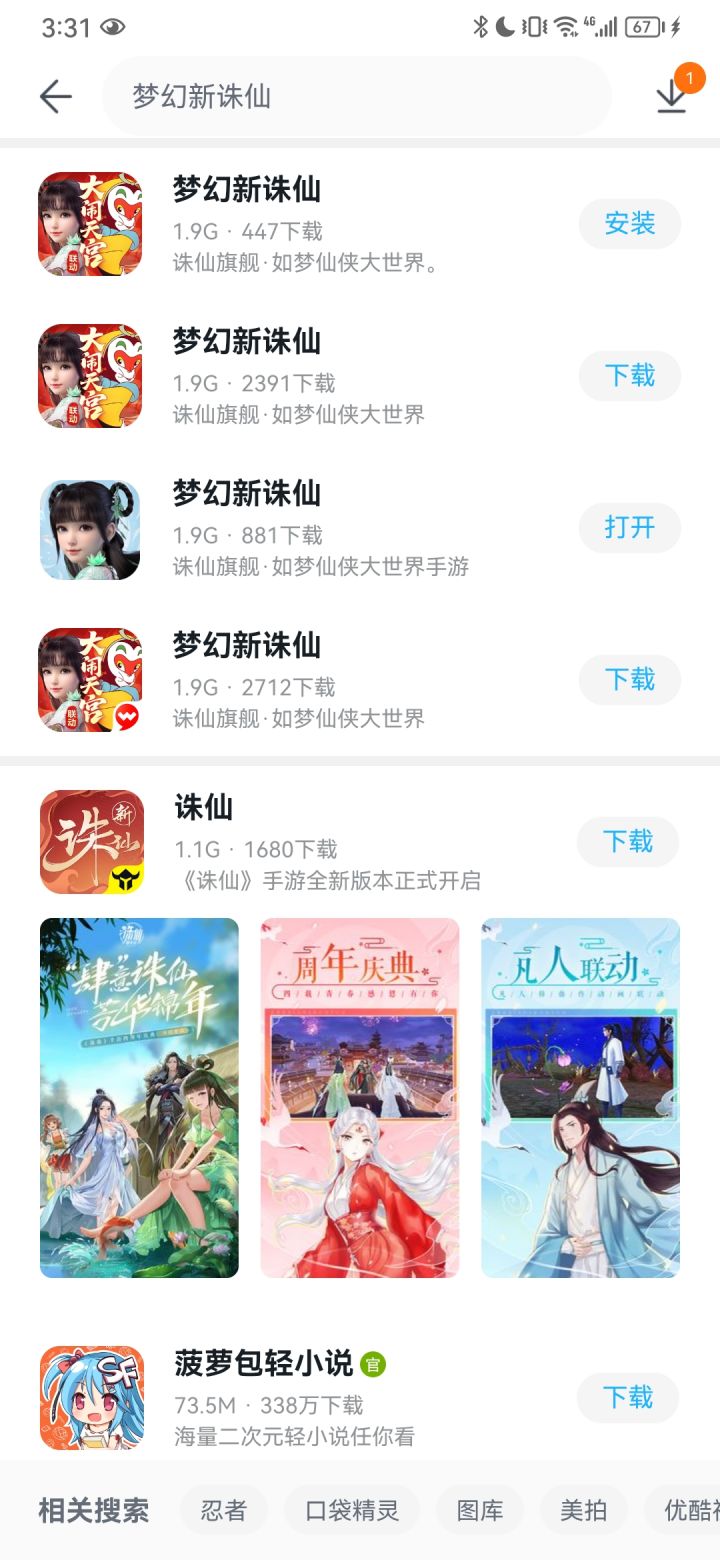Select the second 梦幻新诛仙 app icon
Viewport: 720px width, 1560px height.
pyautogui.click(x=88, y=376)
